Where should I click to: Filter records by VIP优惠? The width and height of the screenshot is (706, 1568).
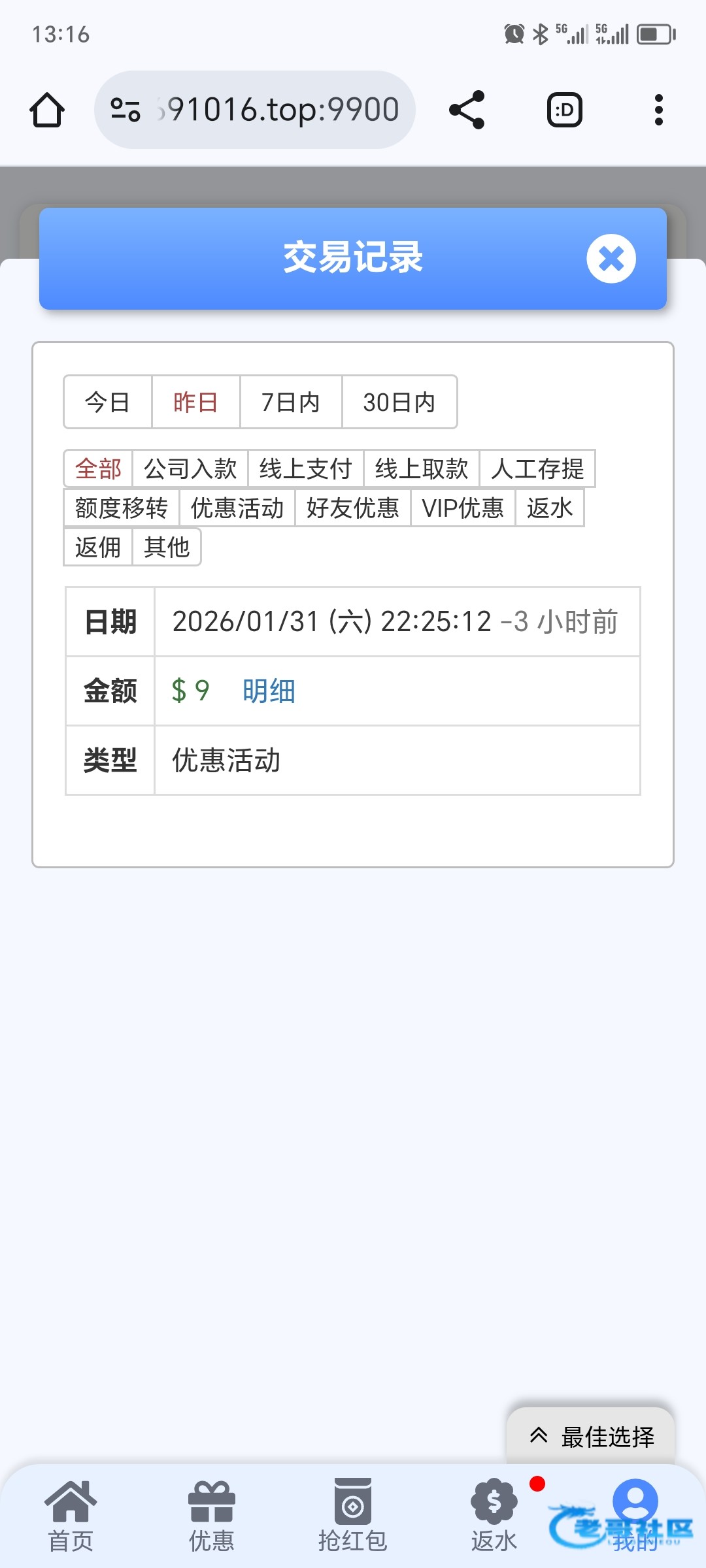click(463, 508)
